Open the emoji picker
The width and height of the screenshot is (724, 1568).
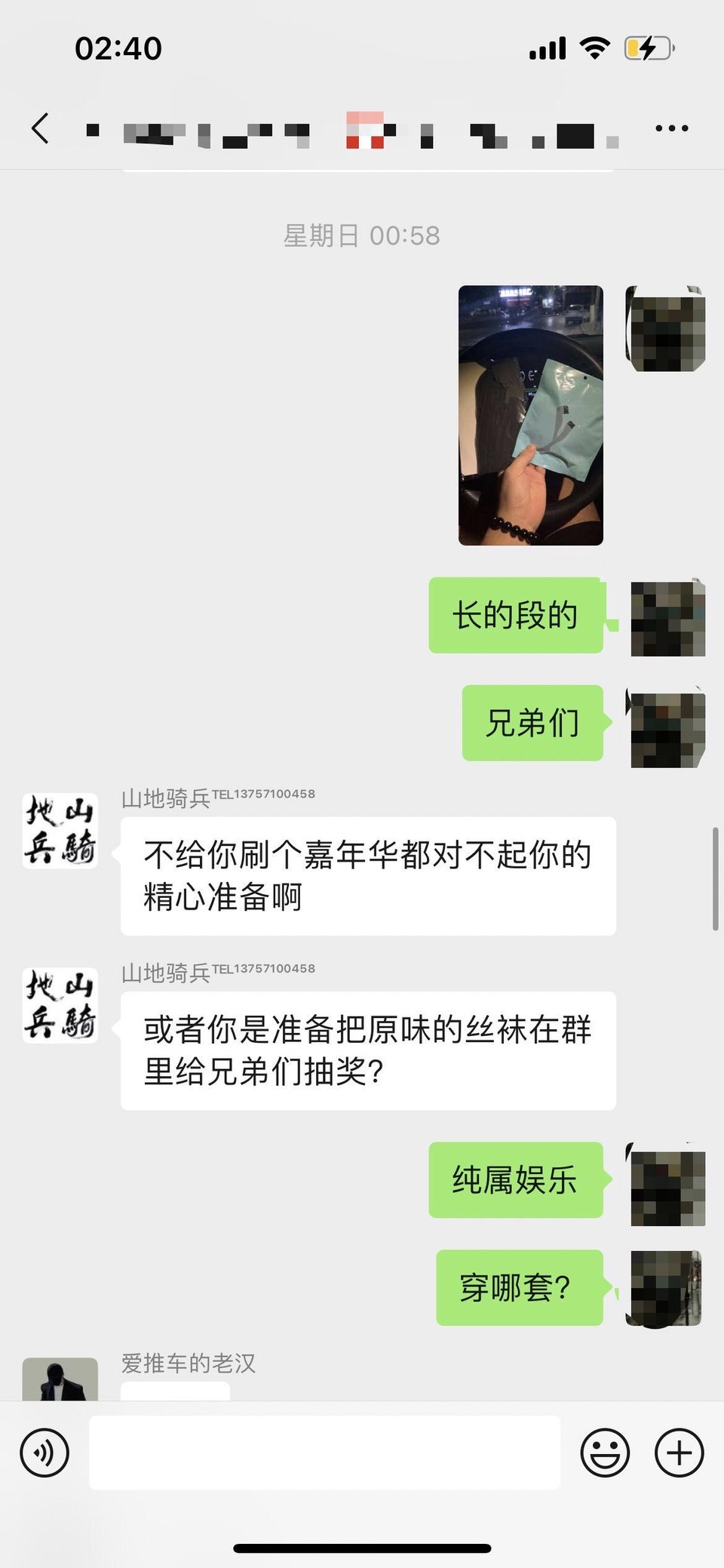[x=604, y=1452]
